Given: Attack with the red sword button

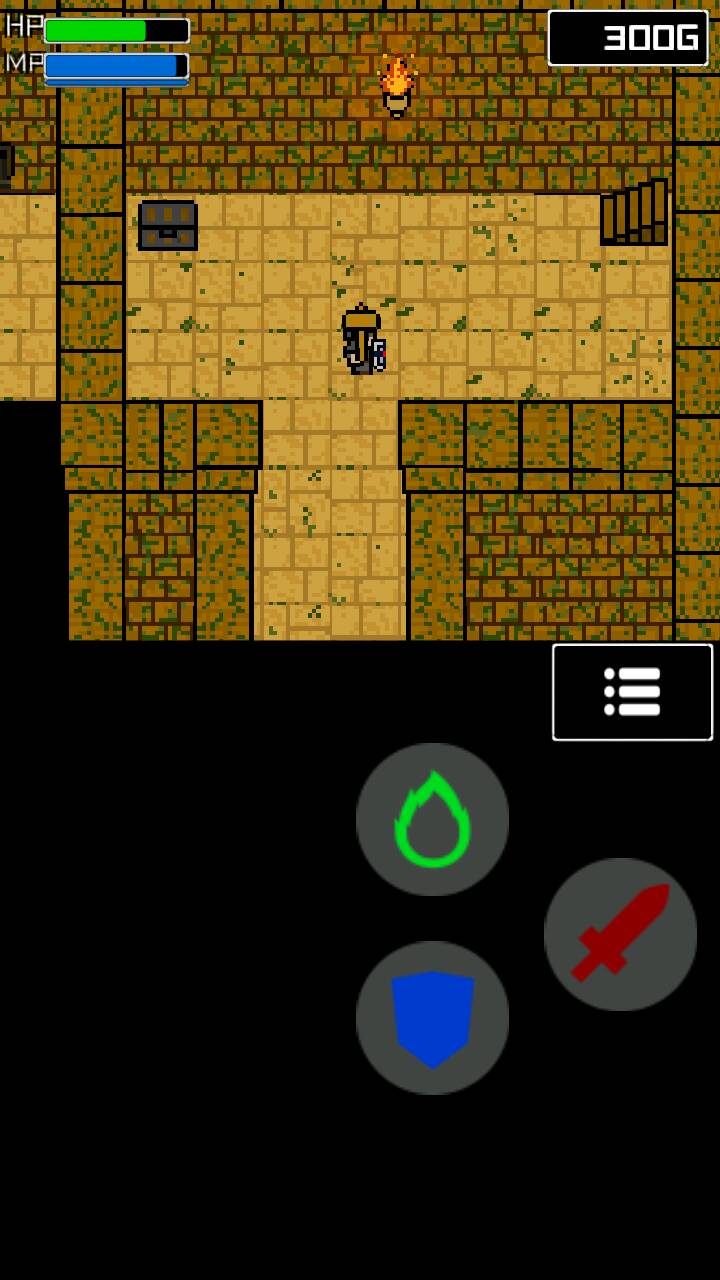Looking at the screenshot, I should (620, 934).
